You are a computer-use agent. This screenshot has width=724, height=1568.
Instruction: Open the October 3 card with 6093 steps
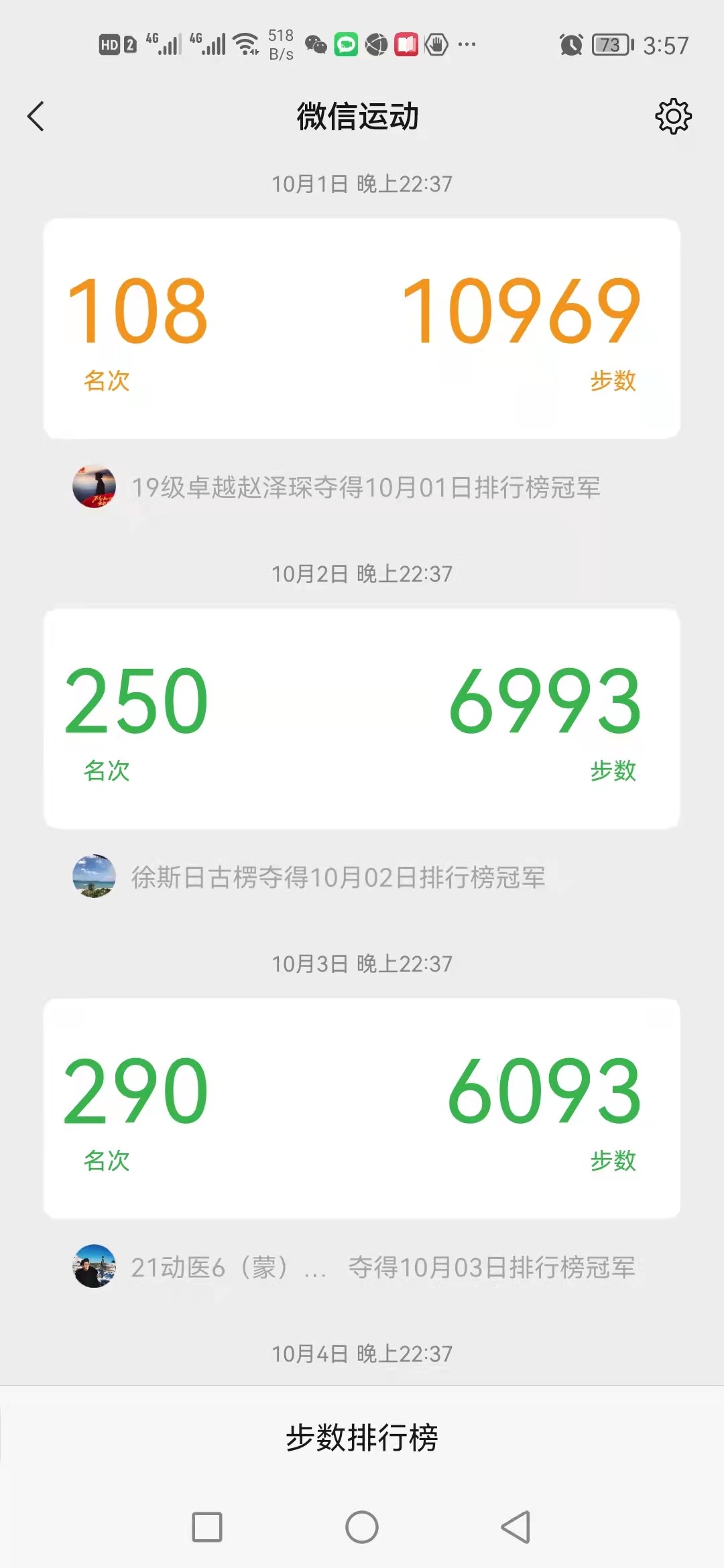point(362,1108)
